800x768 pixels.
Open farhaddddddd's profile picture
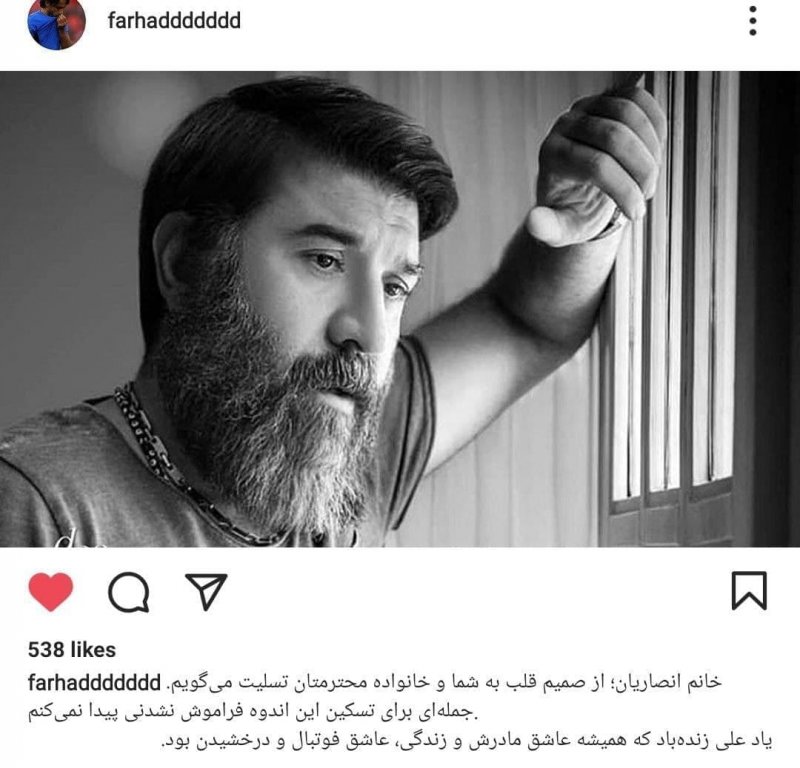[x=50, y=22]
